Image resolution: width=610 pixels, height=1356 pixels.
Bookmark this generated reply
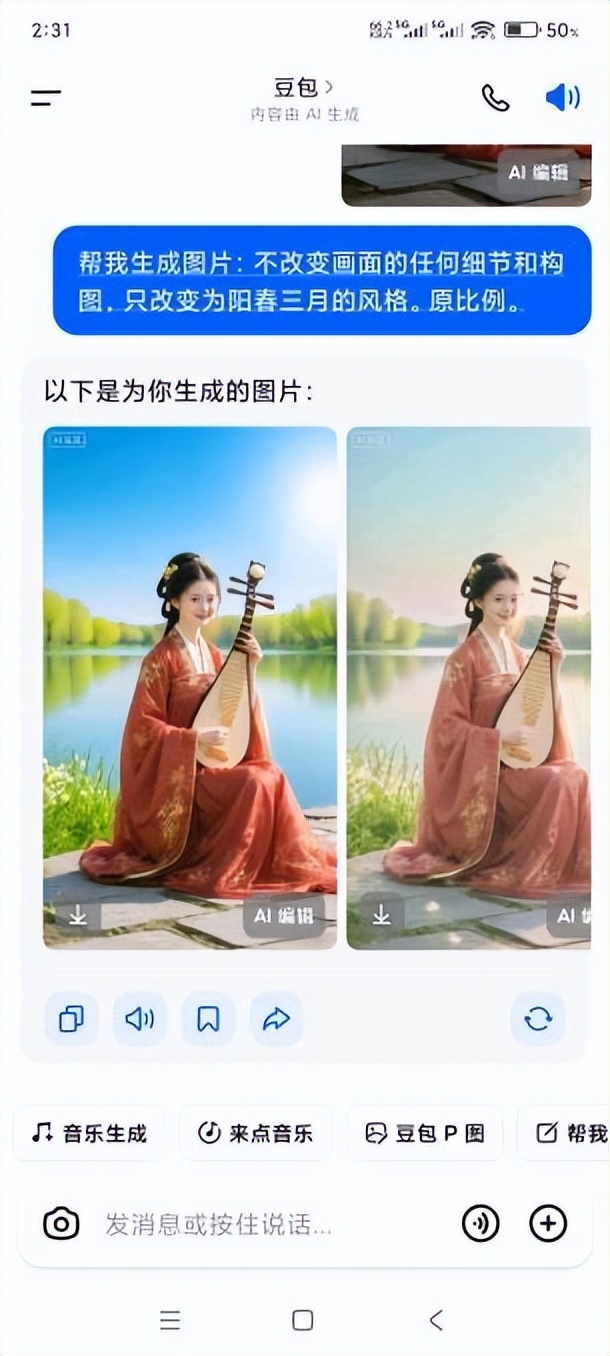tap(208, 1019)
